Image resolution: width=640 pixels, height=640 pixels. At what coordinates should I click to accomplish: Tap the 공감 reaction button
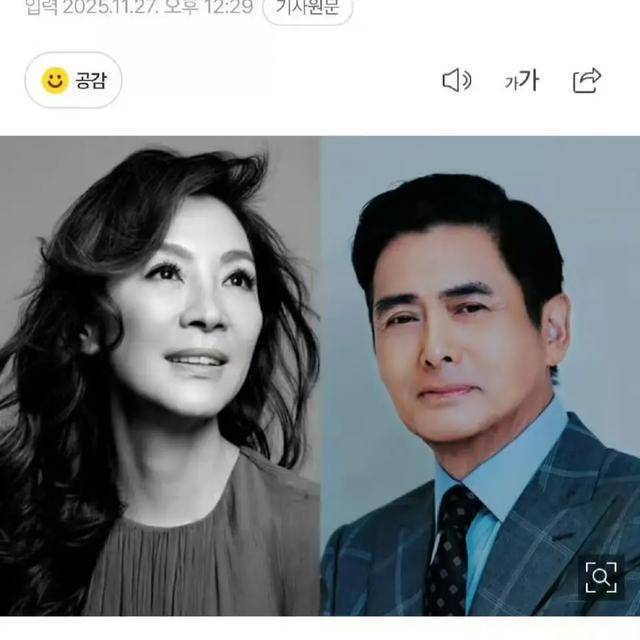74,81
